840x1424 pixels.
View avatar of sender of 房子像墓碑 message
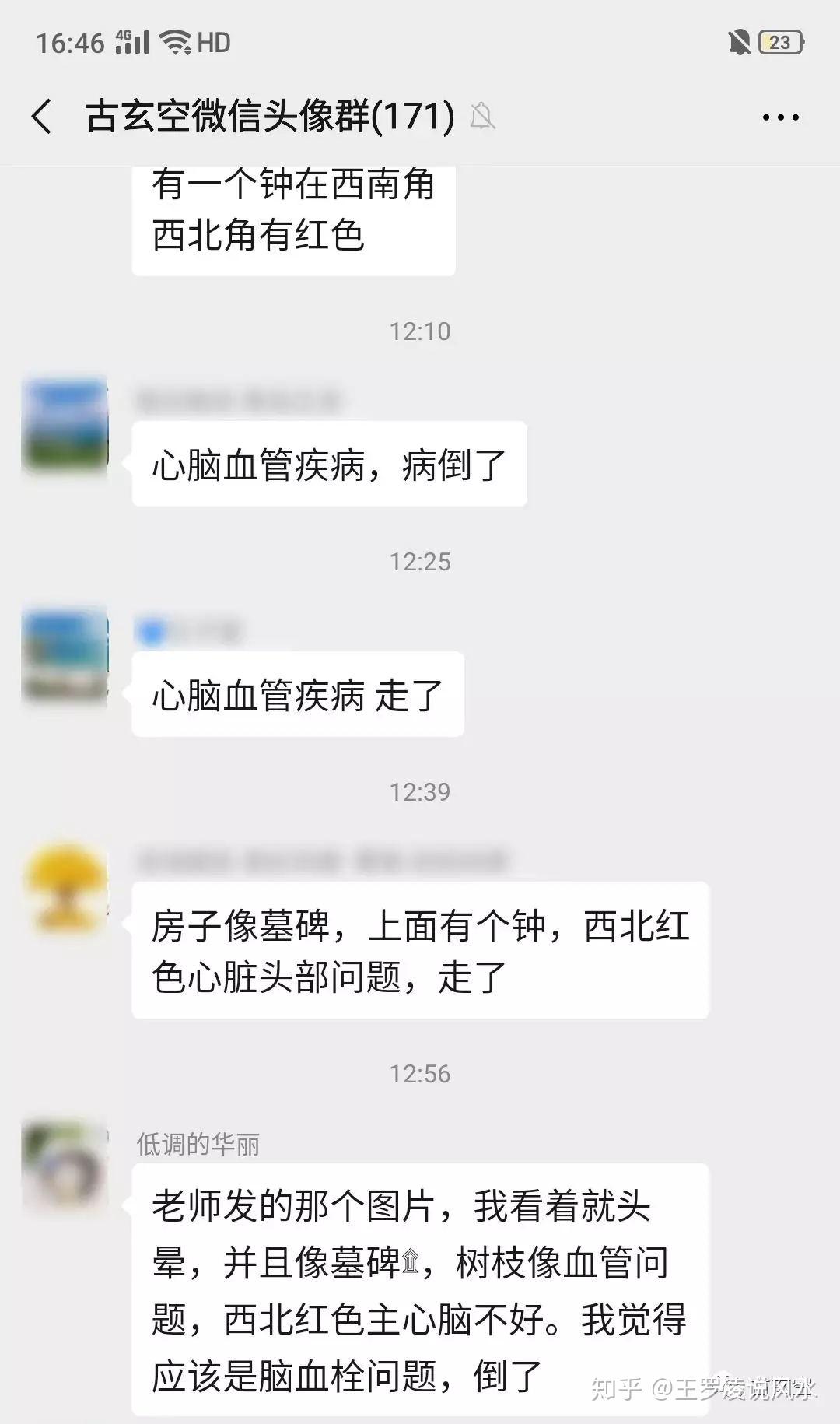[x=65, y=886]
